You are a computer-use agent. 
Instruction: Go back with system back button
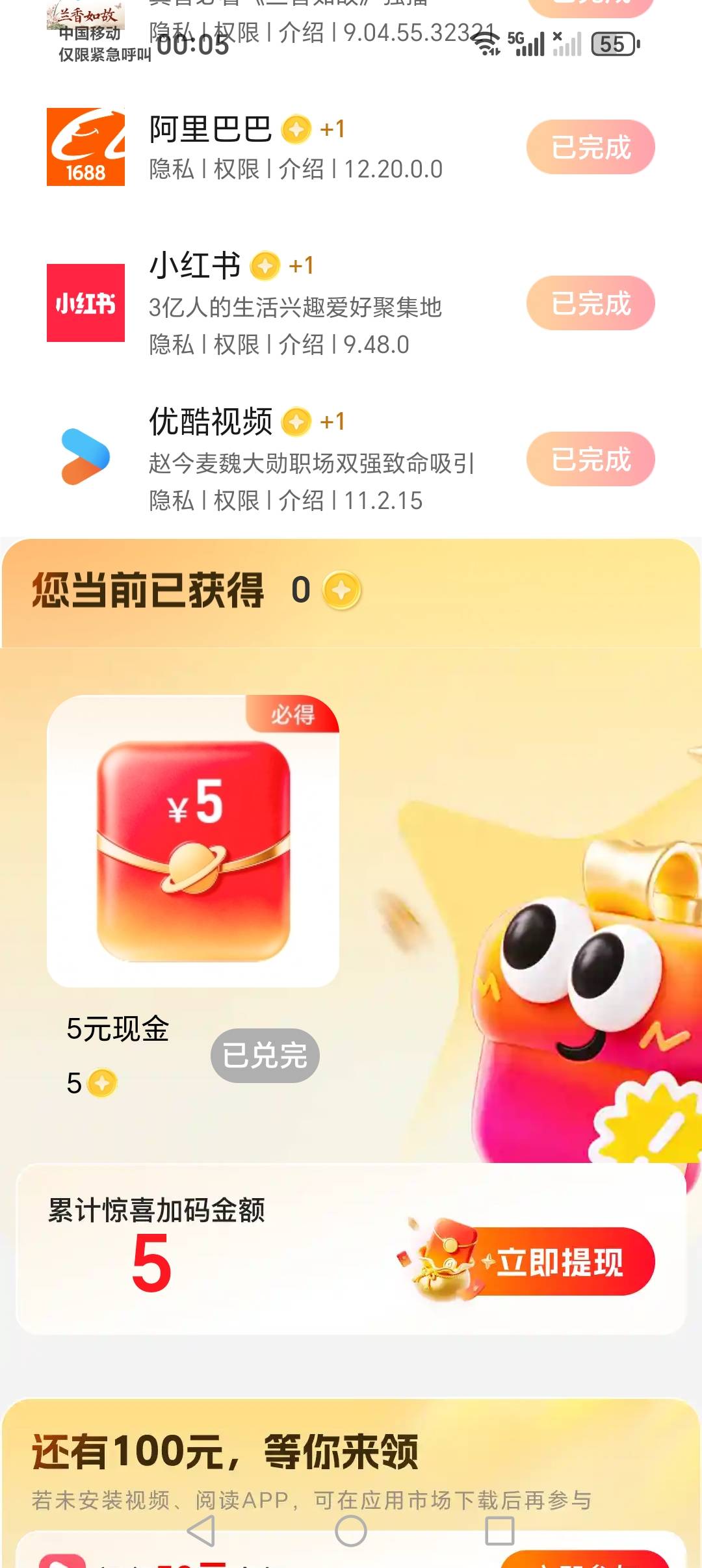coord(201,1531)
